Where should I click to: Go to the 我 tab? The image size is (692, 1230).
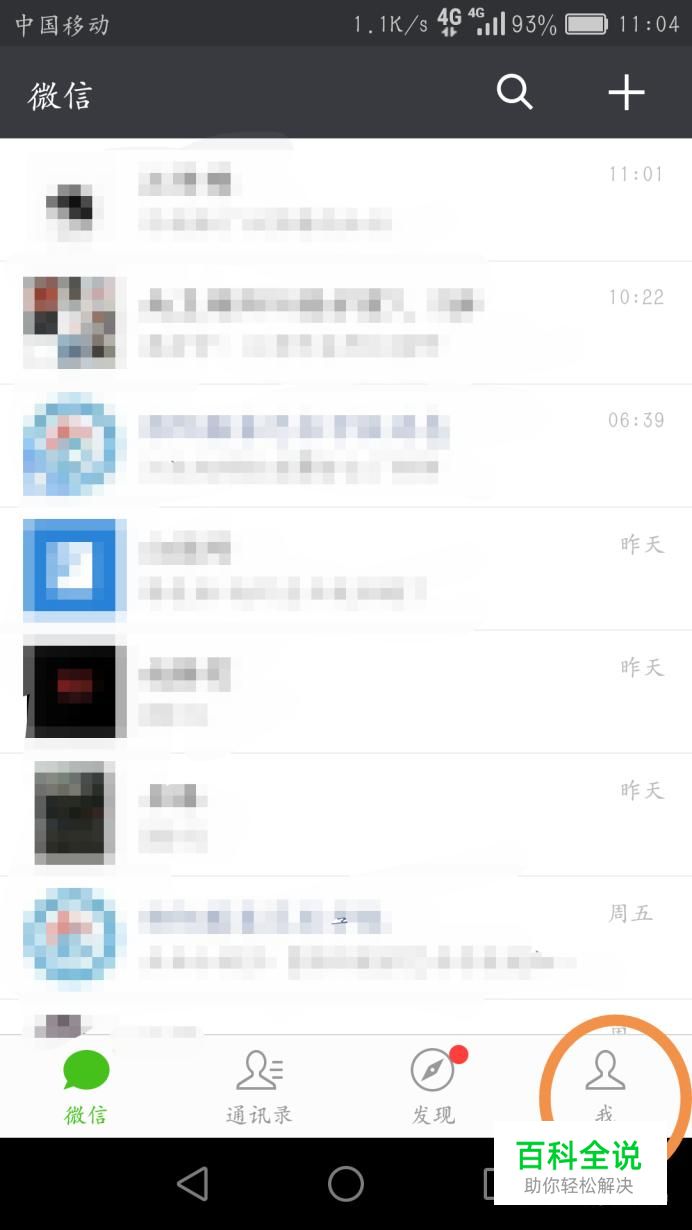605,1084
